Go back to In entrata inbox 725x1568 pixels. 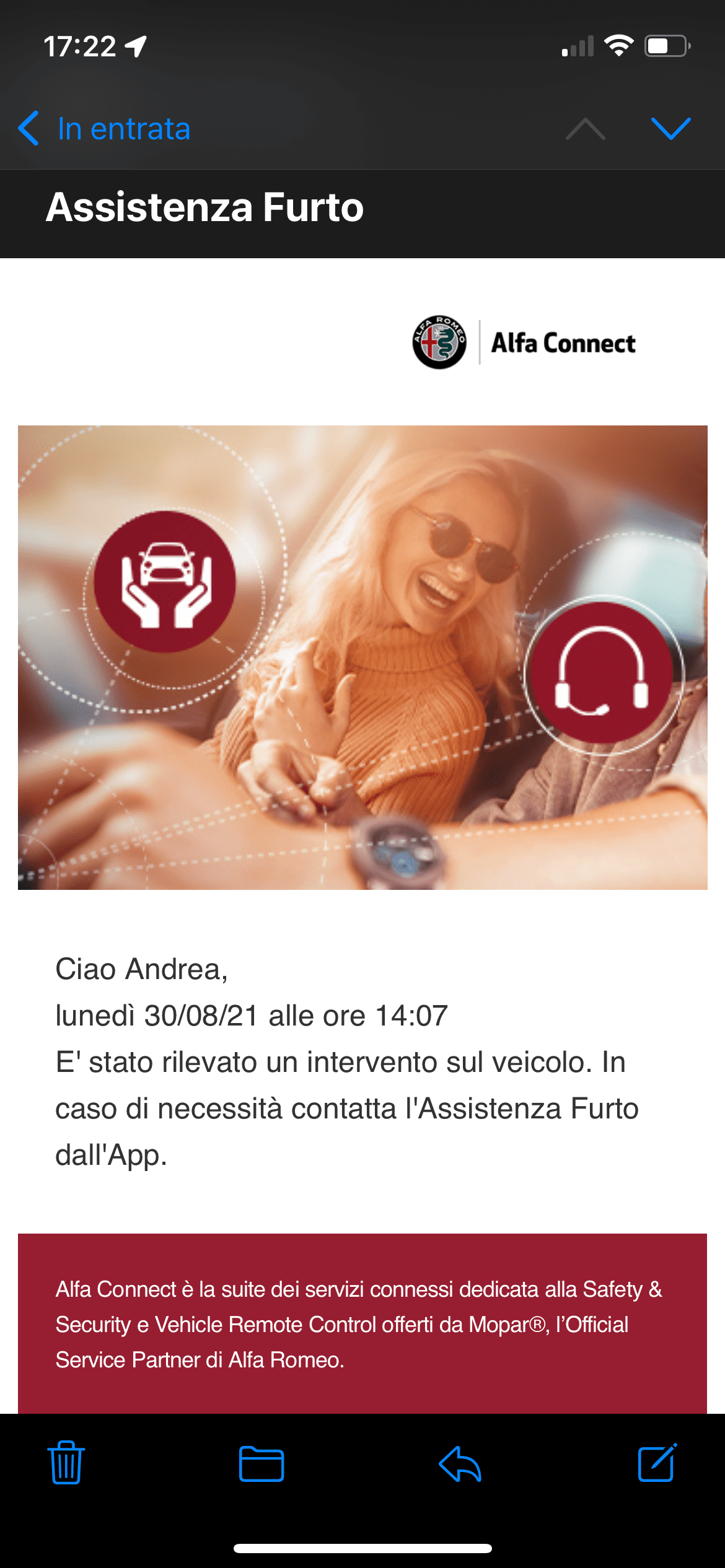[104, 129]
